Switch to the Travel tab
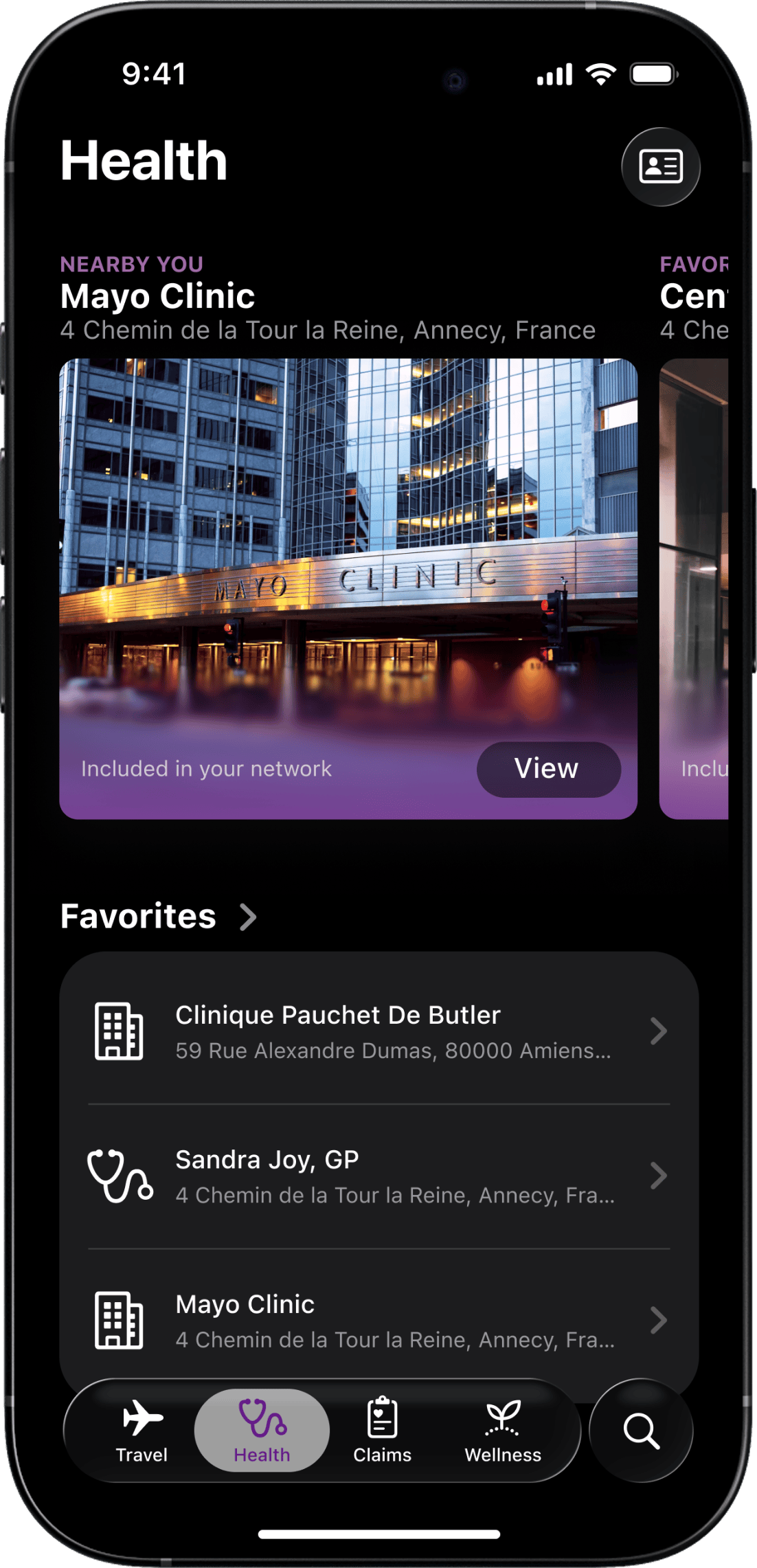The height and width of the screenshot is (1568, 757). coord(142,1431)
